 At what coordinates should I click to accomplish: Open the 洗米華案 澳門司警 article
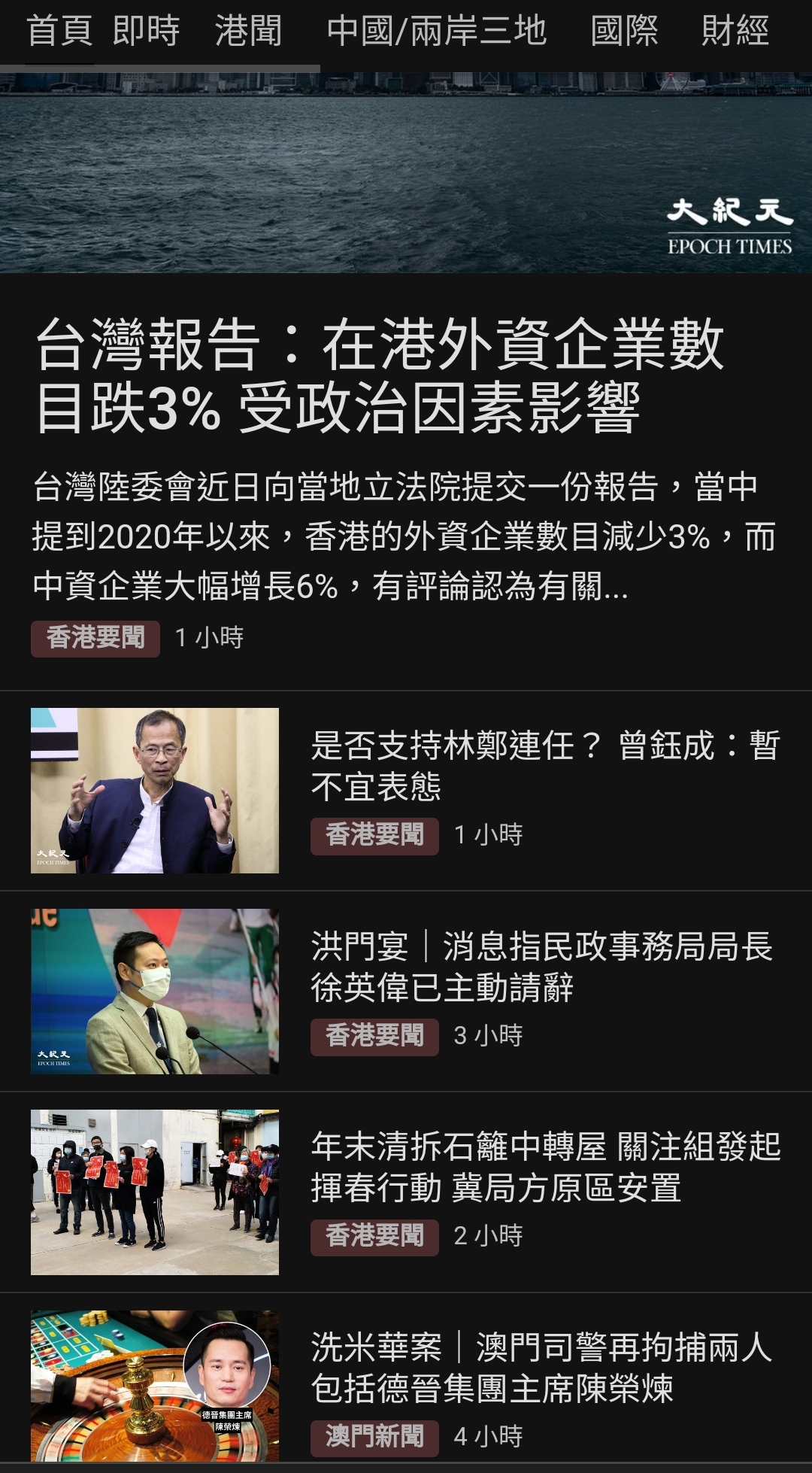tap(541, 1368)
